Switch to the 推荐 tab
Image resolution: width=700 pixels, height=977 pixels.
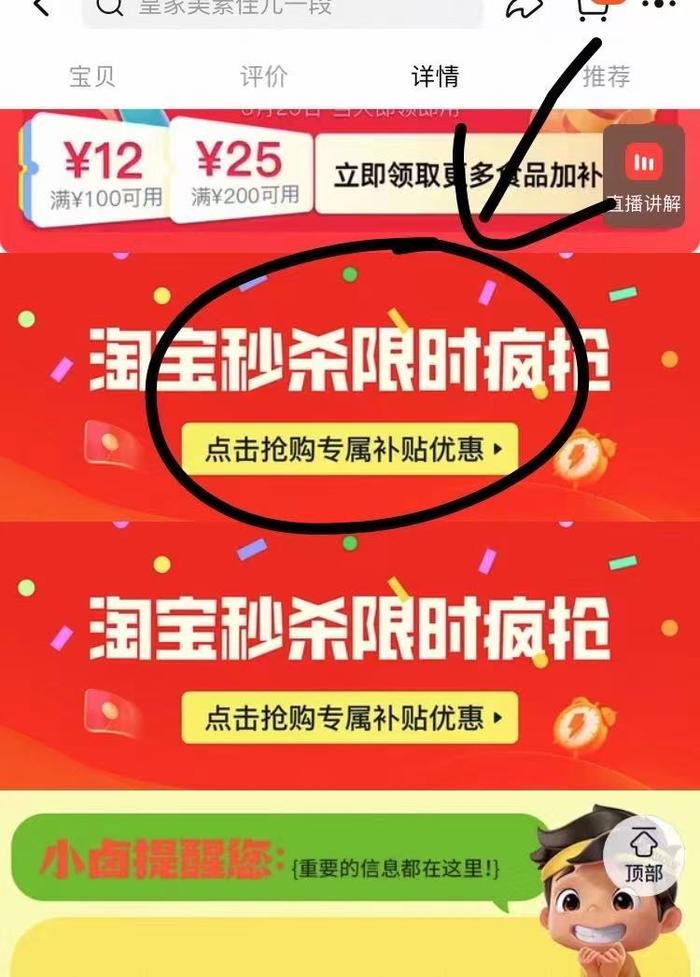(x=606, y=77)
